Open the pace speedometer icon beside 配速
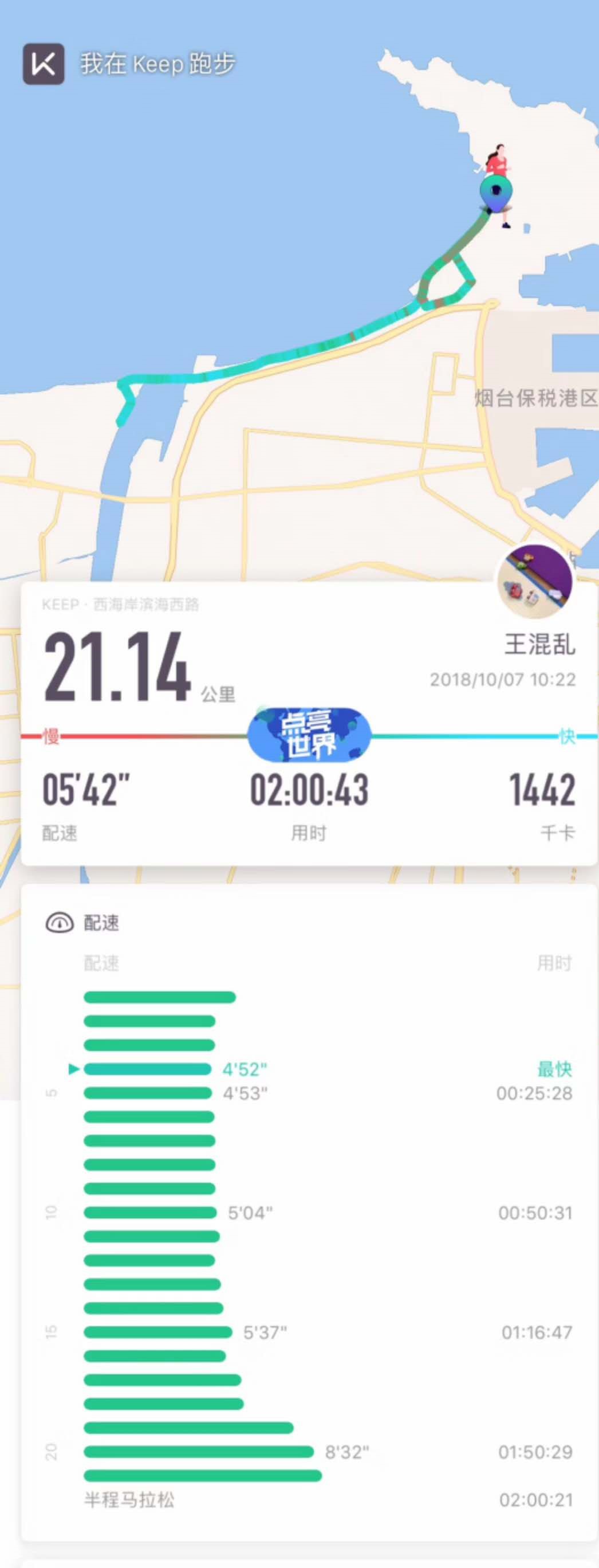599x1568 pixels. tap(60, 922)
